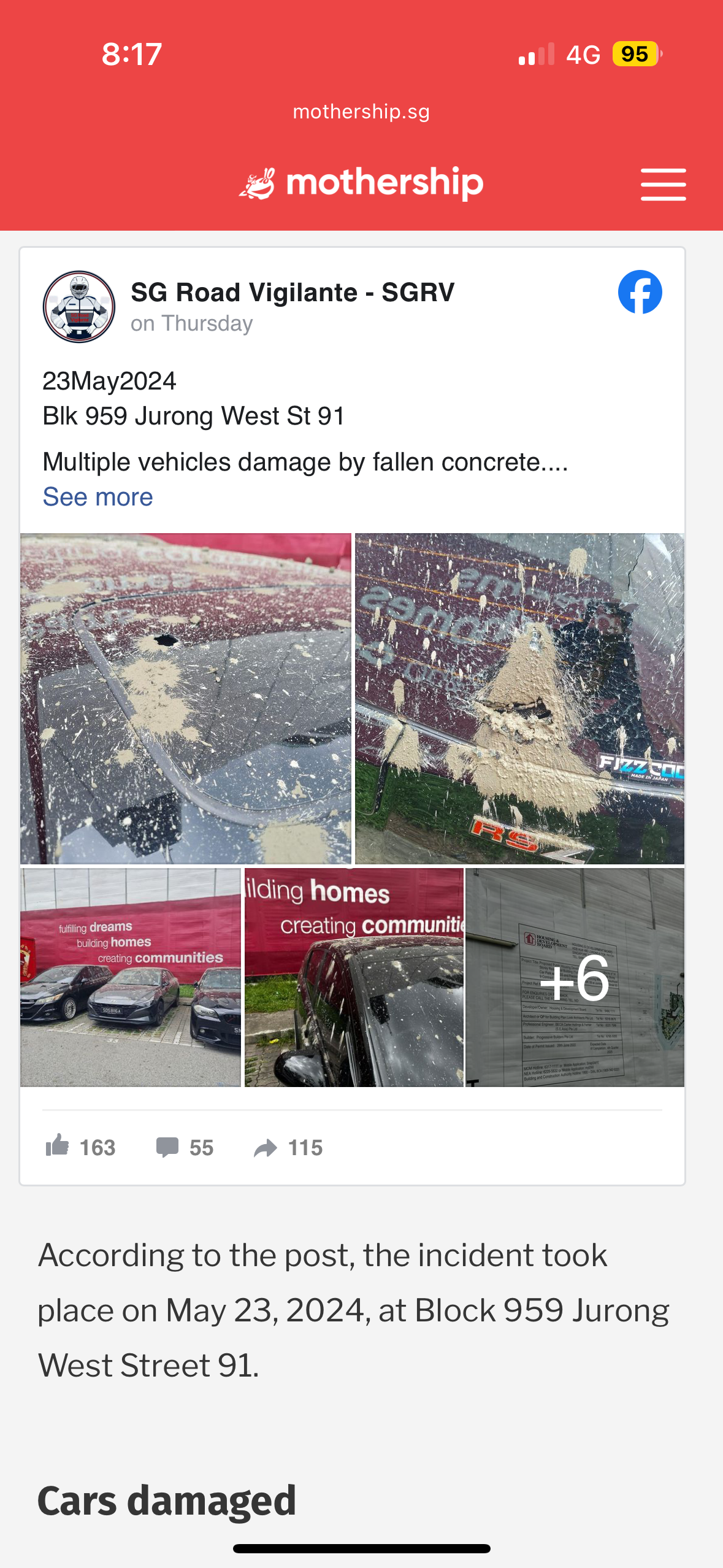Tap the SG Road Vigilante profile picture
This screenshot has width=723, height=1568.
79,307
